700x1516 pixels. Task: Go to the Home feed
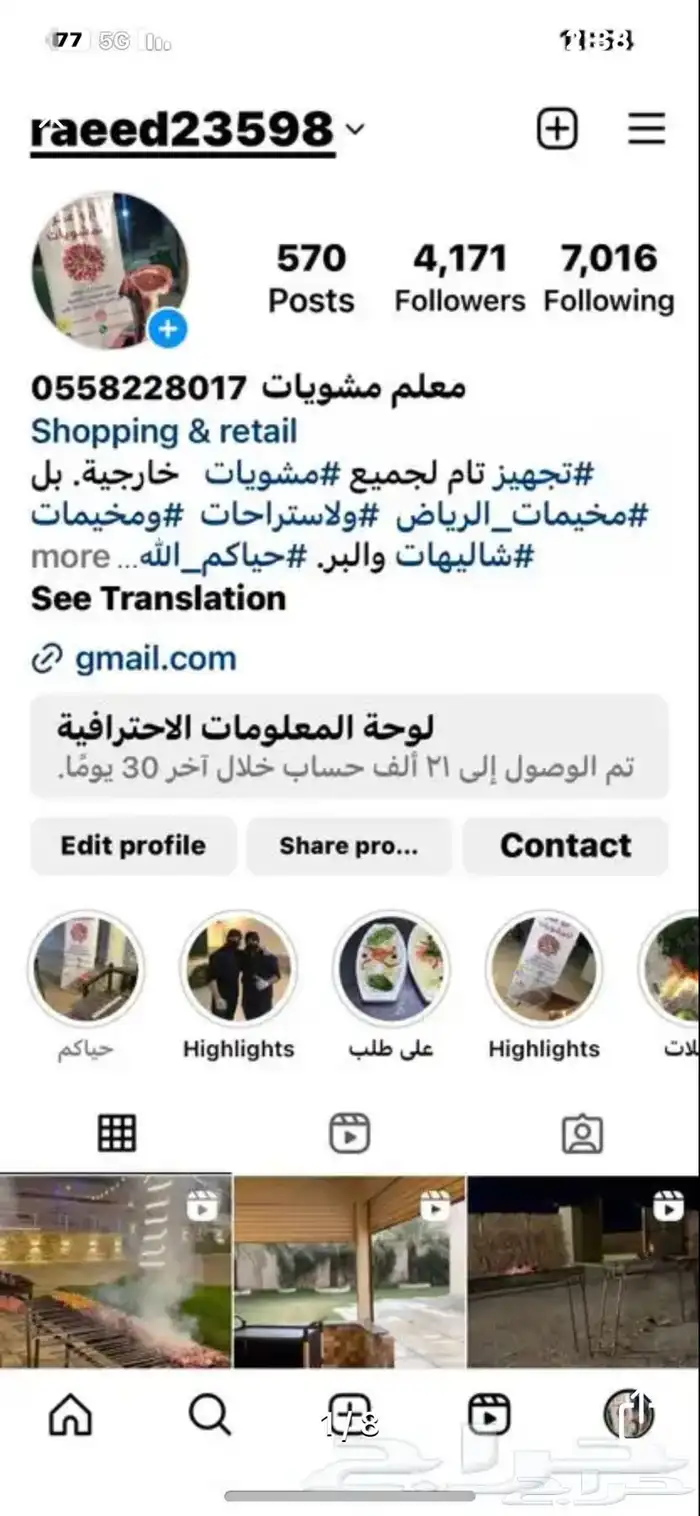71,1414
